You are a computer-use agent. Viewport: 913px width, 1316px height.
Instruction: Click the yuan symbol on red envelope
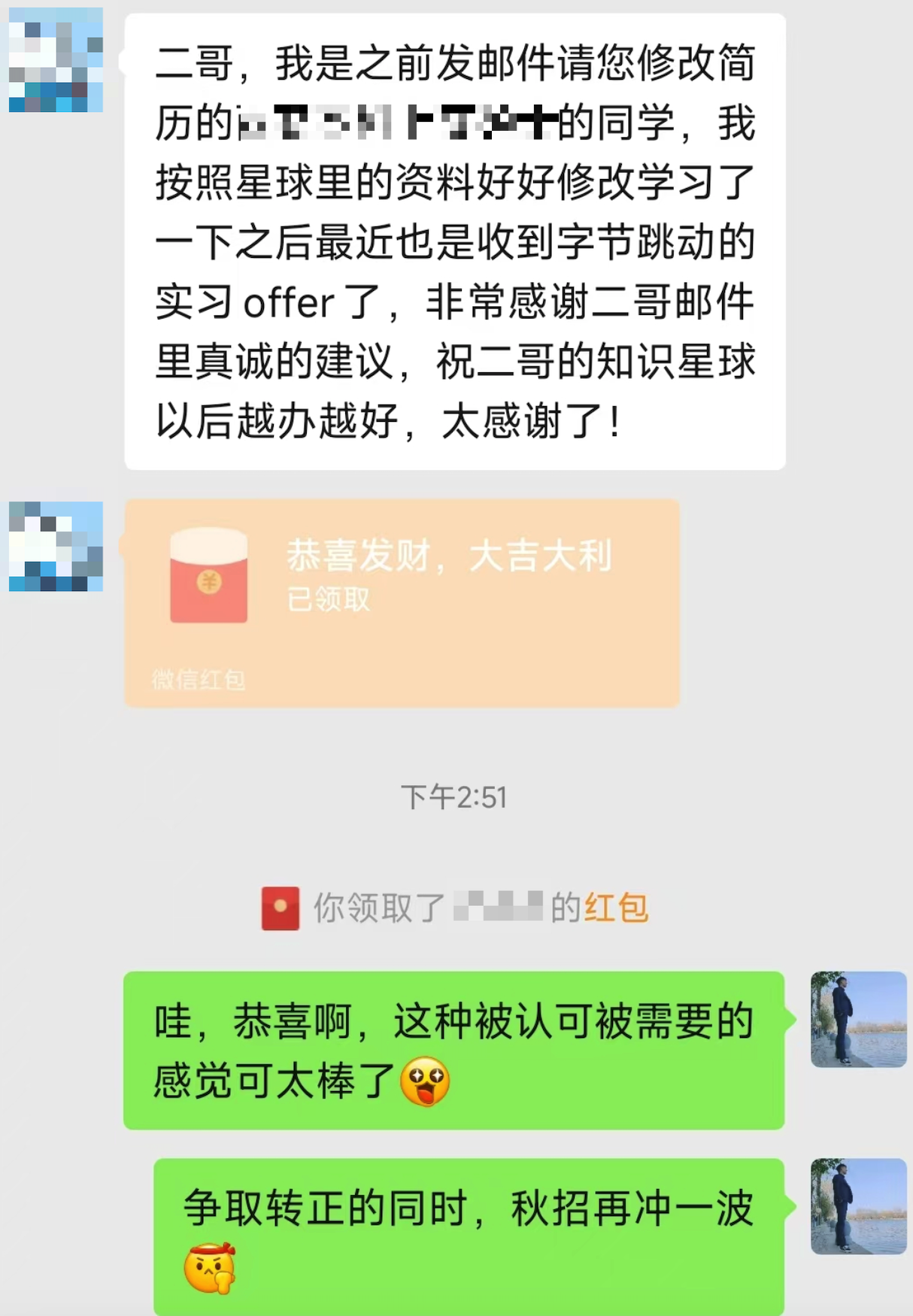(208, 583)
